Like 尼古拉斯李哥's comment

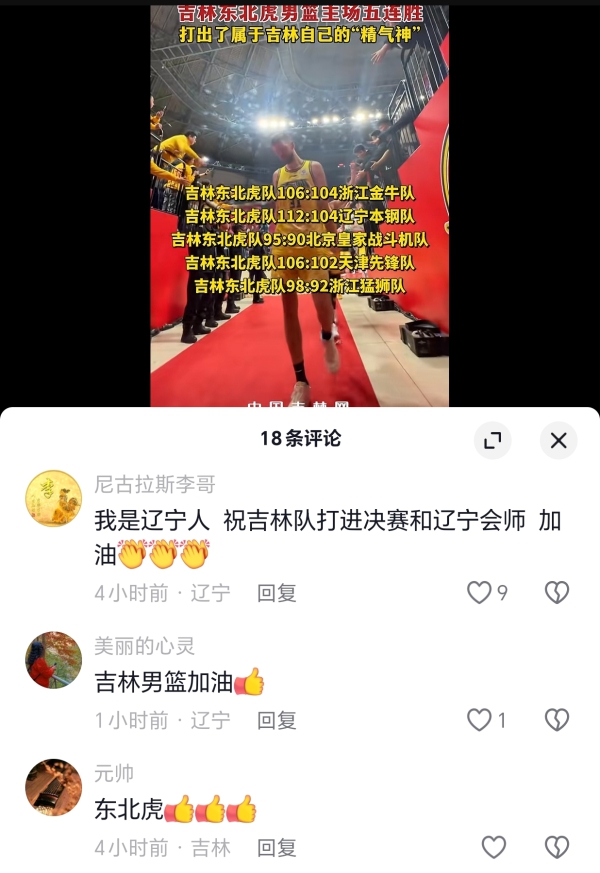pyautogui.click(x=480, y=593)
